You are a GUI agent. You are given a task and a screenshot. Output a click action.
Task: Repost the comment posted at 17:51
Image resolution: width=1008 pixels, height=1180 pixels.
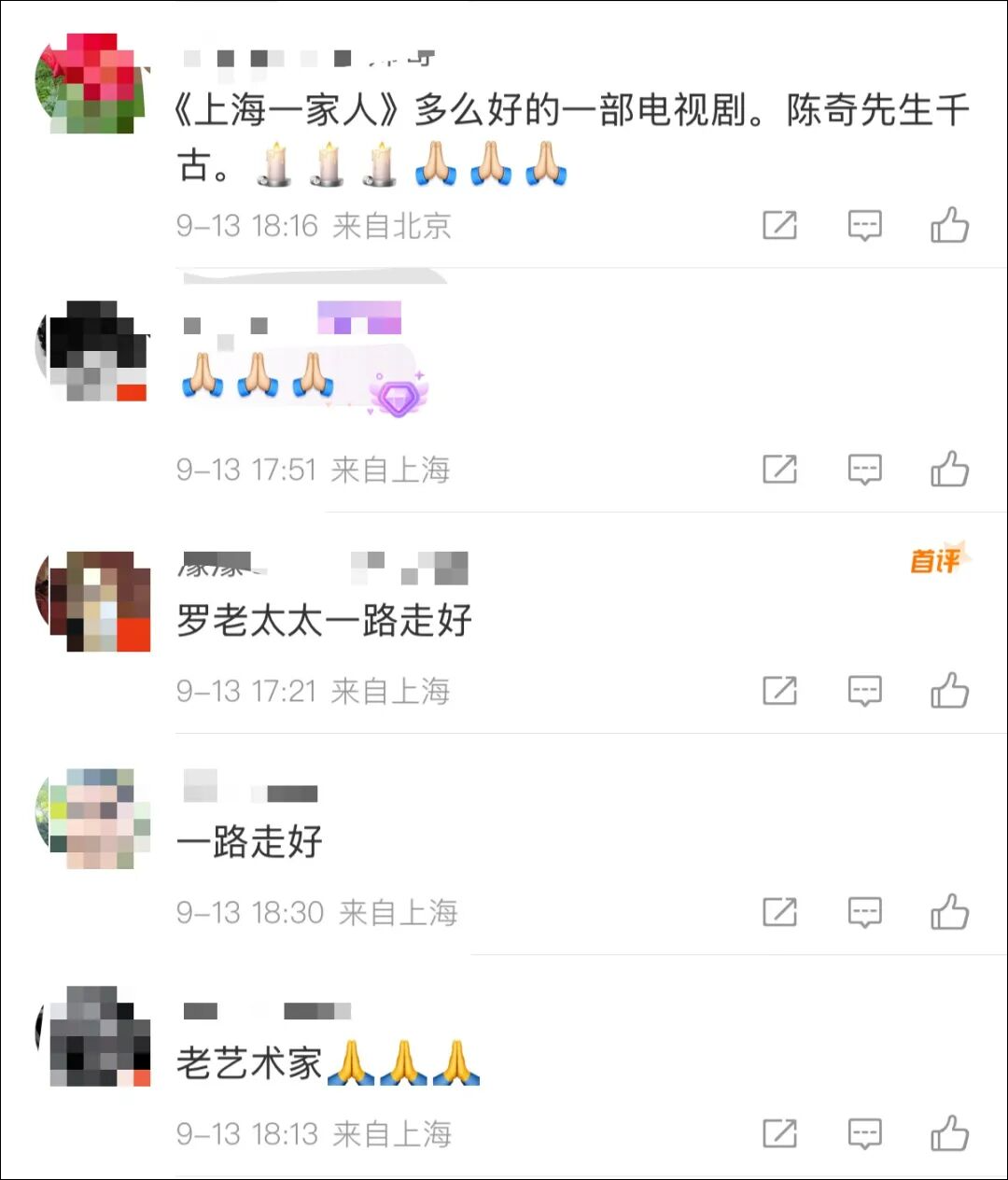(780, 469)
